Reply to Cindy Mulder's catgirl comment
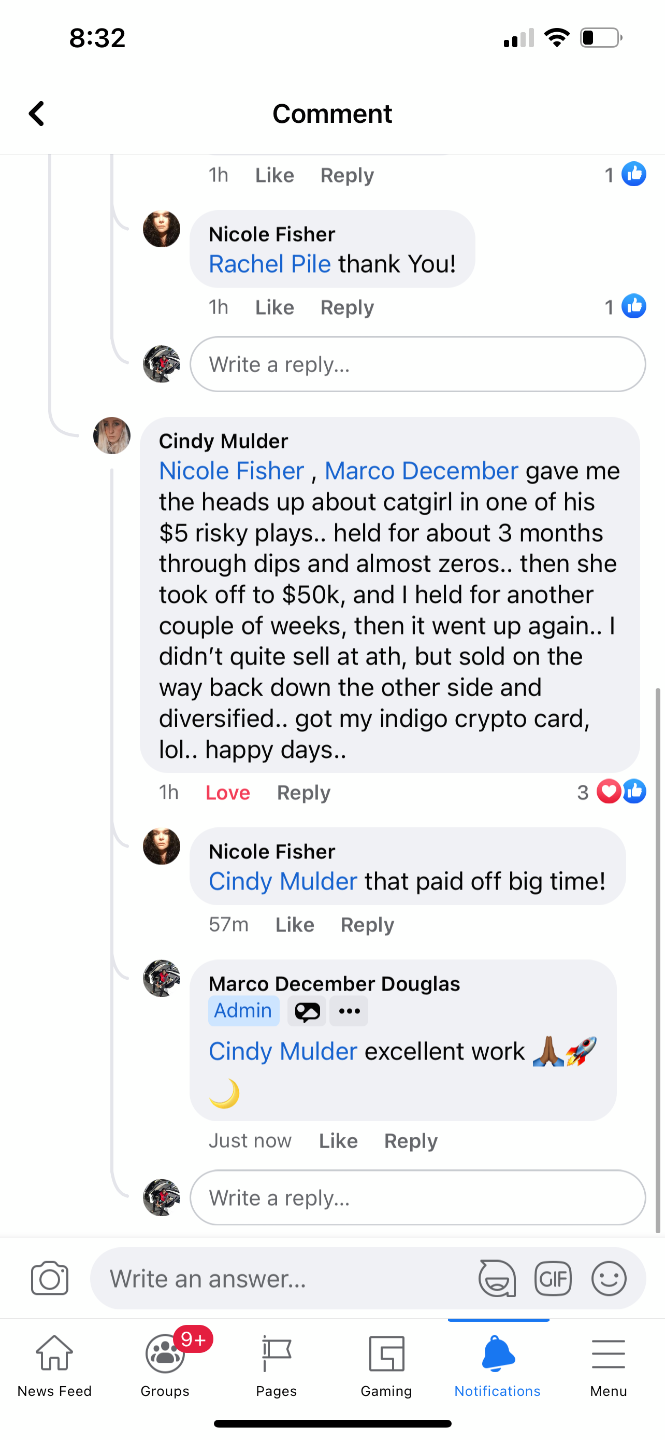Screen dimensions: 665x1440 pyautogui.click(x=303, y=793)
